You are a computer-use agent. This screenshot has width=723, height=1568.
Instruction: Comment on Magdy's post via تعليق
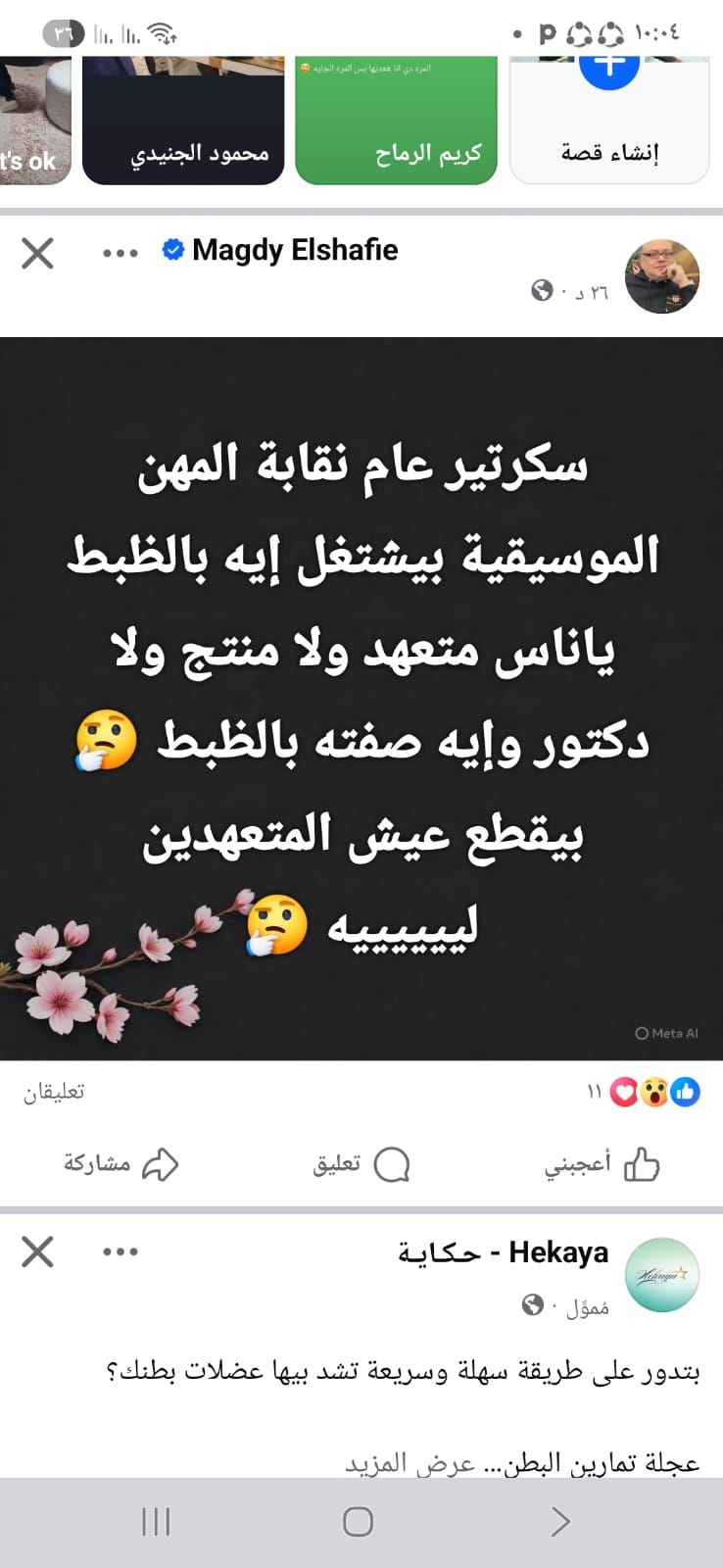click(361, 1164)
